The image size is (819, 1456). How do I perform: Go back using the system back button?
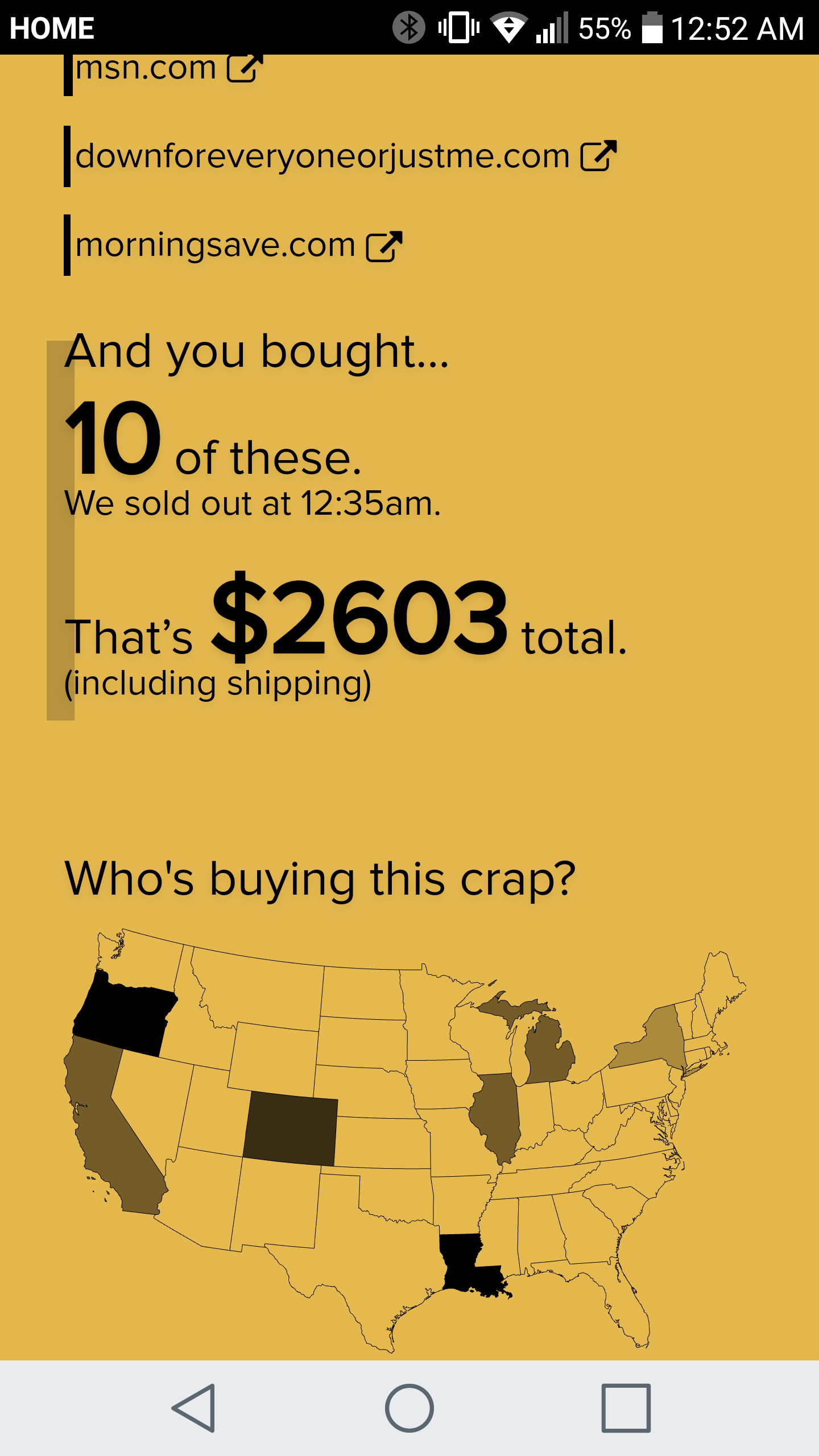[x=194, y=1408]
